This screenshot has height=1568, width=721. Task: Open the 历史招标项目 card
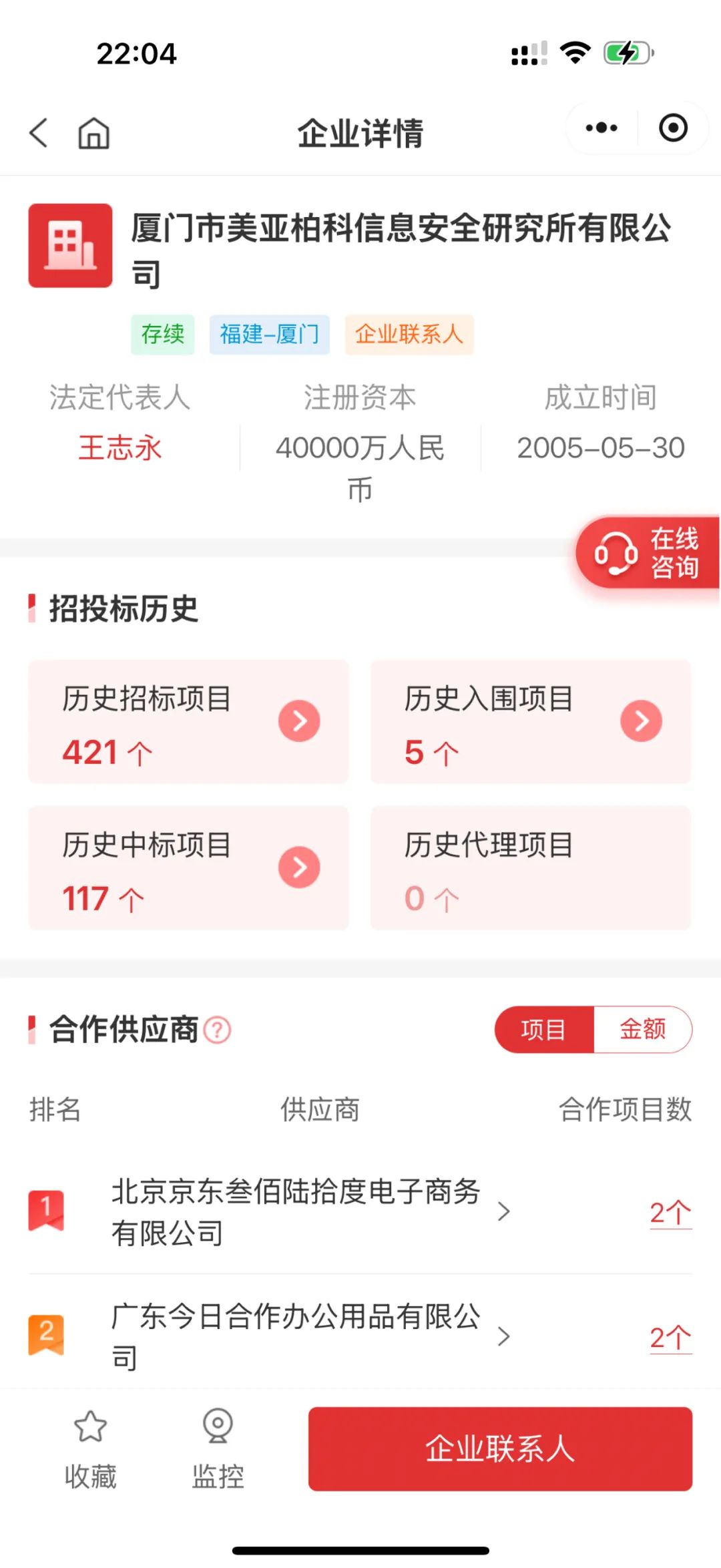188,722
